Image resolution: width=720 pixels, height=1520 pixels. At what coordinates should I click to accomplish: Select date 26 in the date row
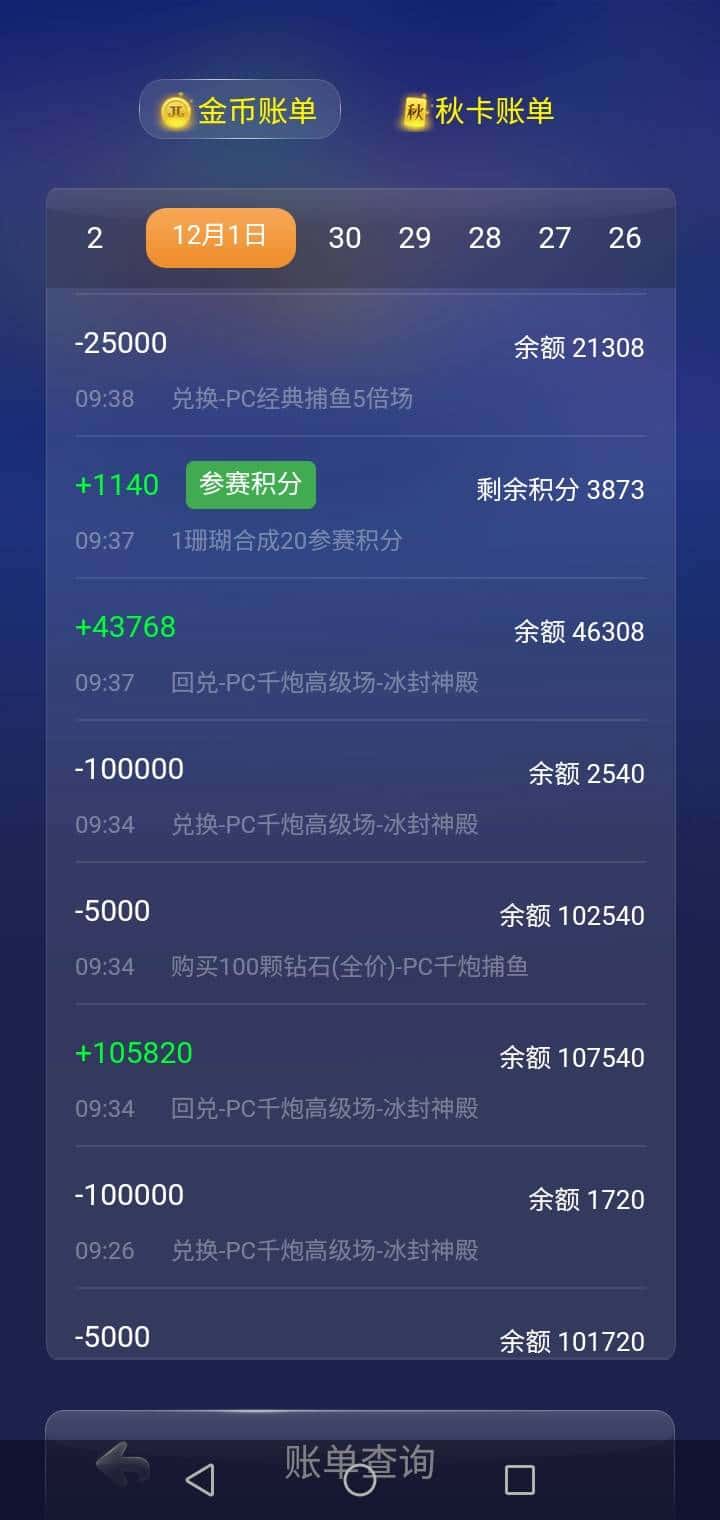pyautogui.click(x=625, y=237)
